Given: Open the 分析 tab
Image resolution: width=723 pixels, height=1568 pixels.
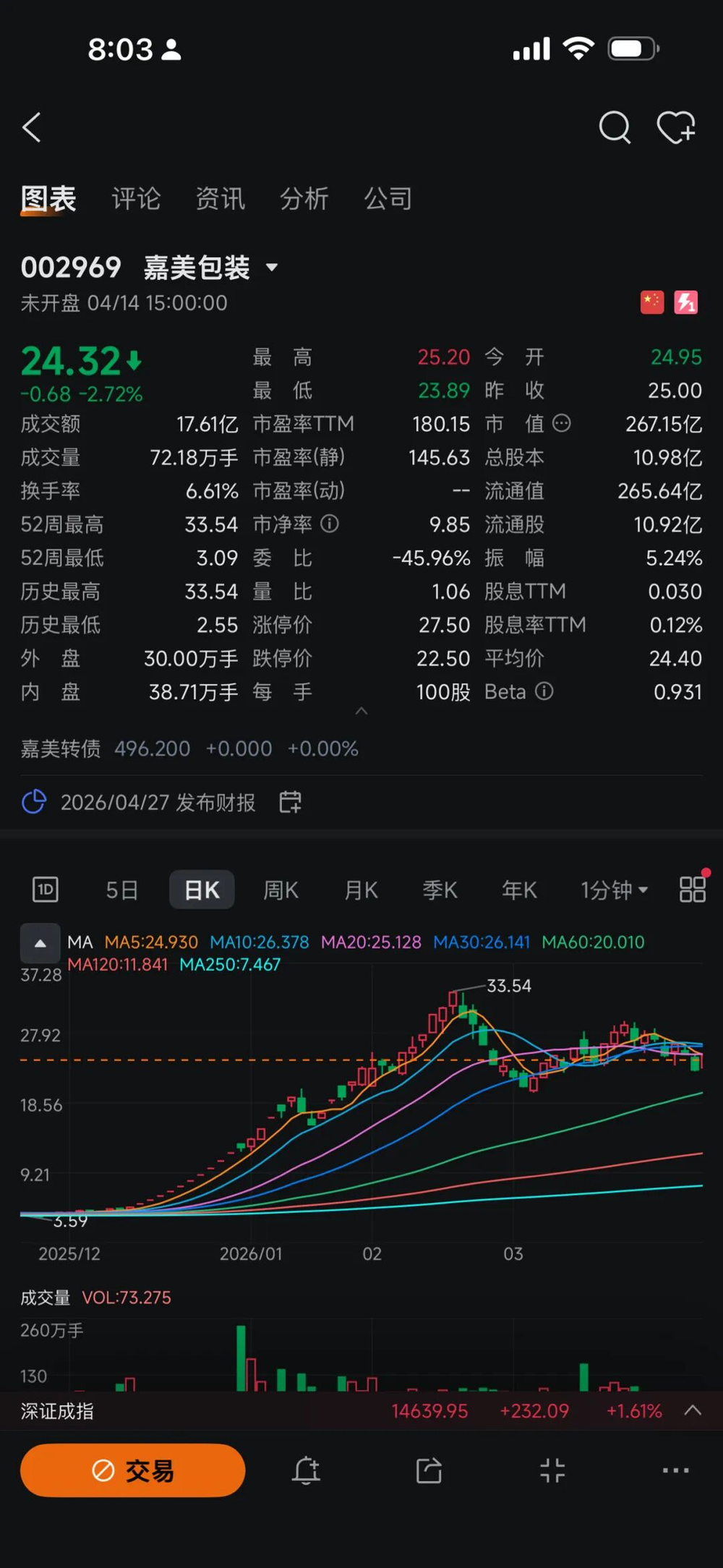Looking at the screenshot, I should pos(304,199).
